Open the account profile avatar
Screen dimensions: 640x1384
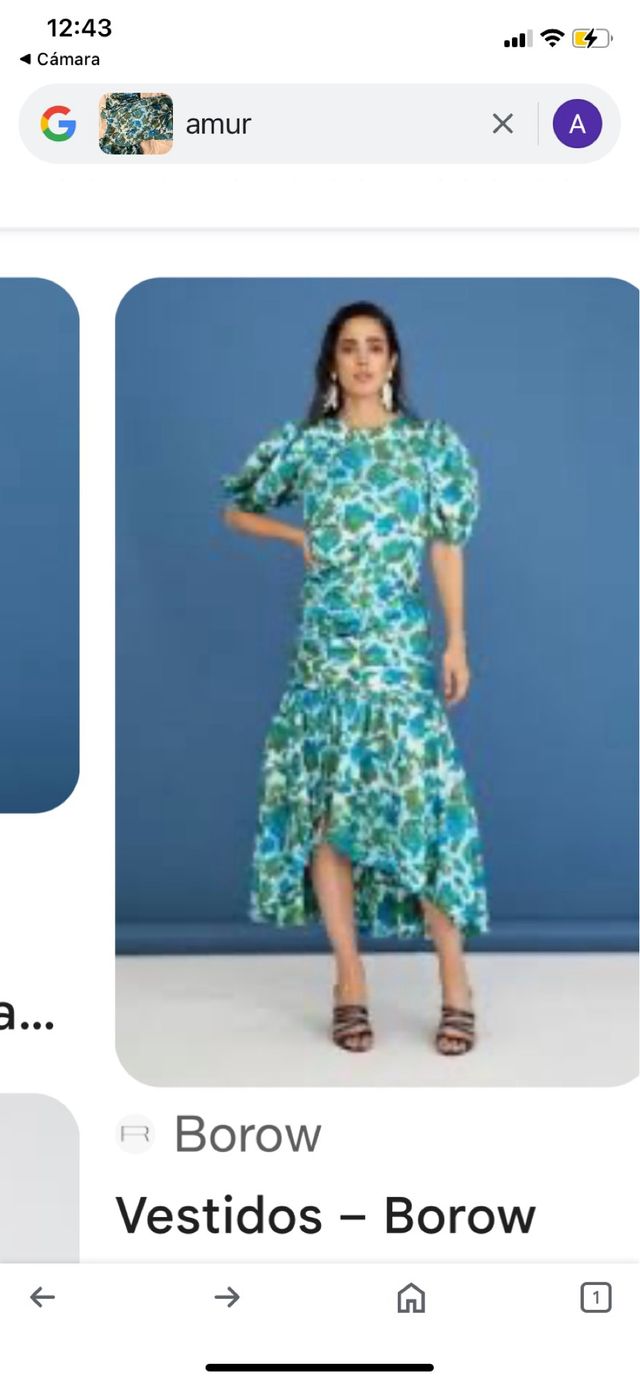577,124
